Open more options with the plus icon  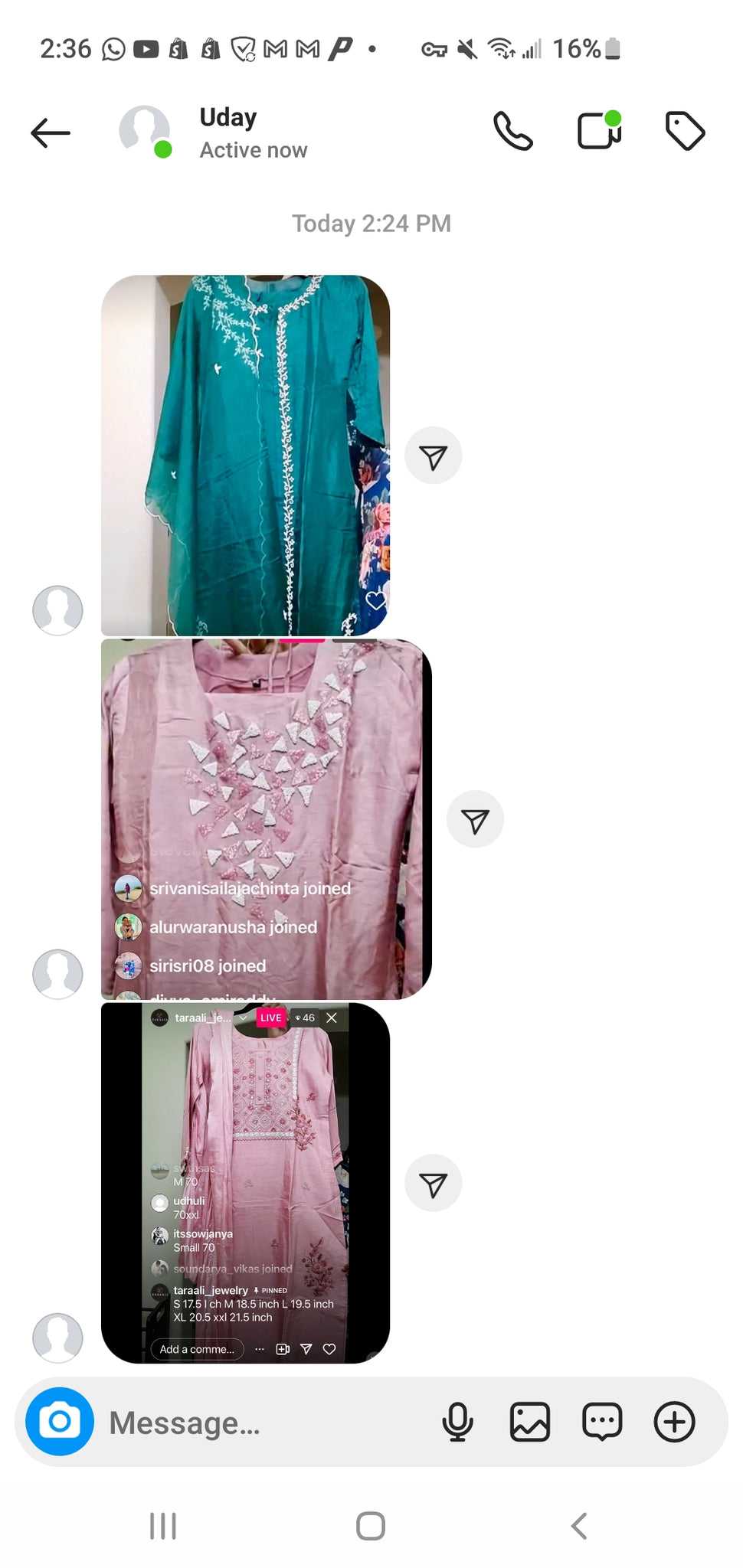[x=674, y=1423]
